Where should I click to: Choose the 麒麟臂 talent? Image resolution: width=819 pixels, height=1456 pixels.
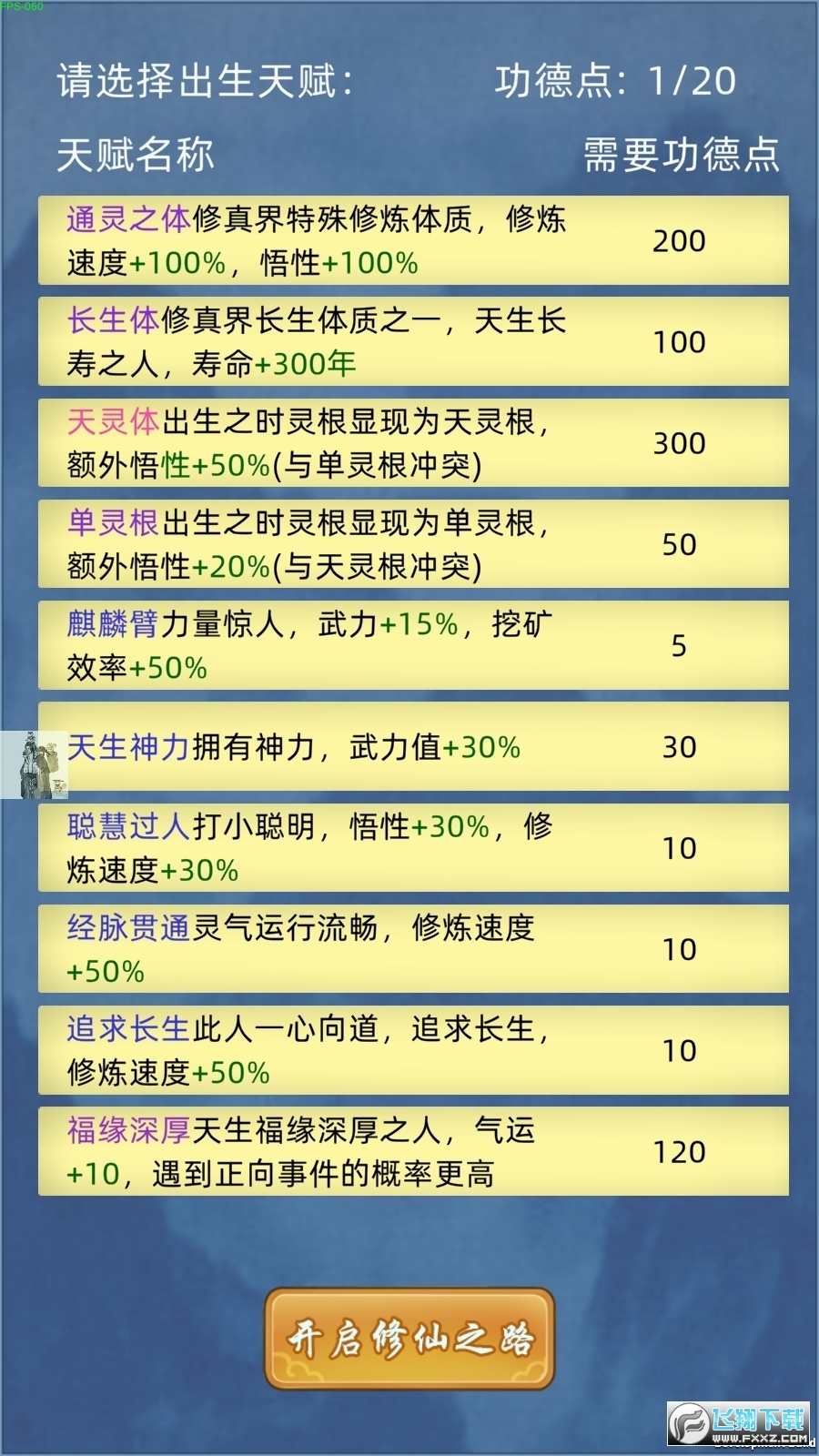click(x=409, y=645)
